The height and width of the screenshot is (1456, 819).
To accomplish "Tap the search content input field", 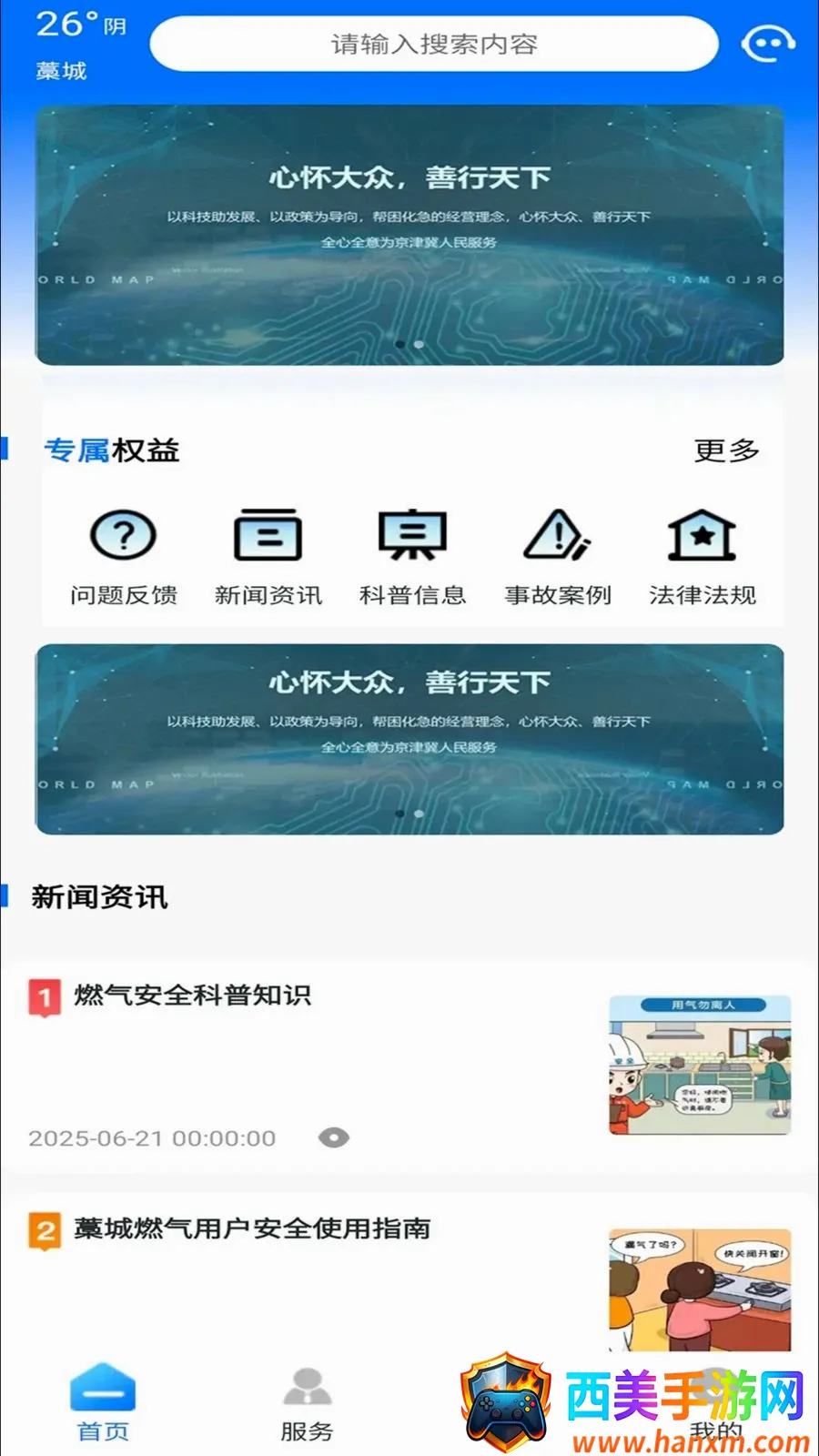I will (x=433, y=43).
